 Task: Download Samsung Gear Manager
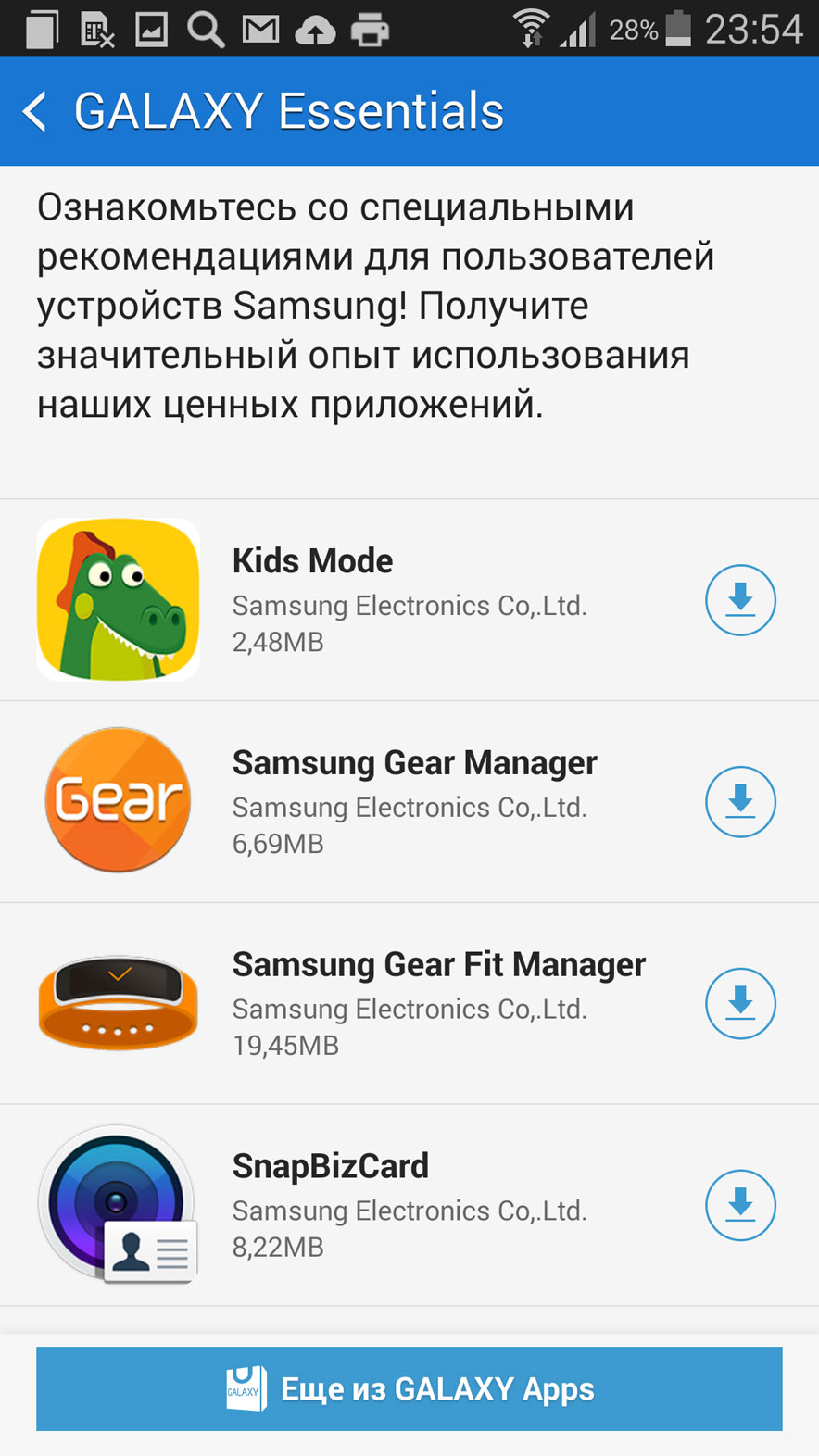(x=739, y=802)
